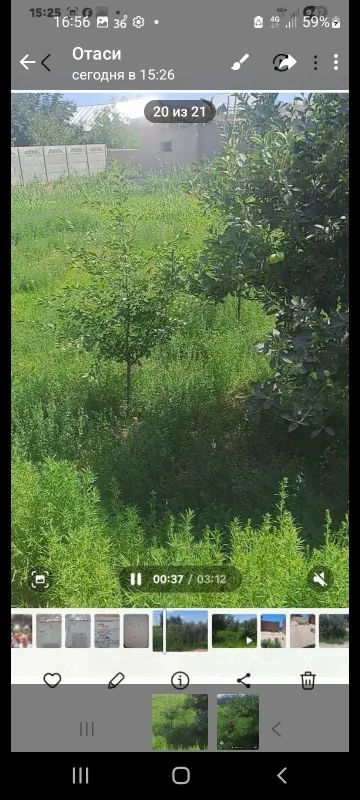Go back using the top-left arrow

tap(28, 62)
